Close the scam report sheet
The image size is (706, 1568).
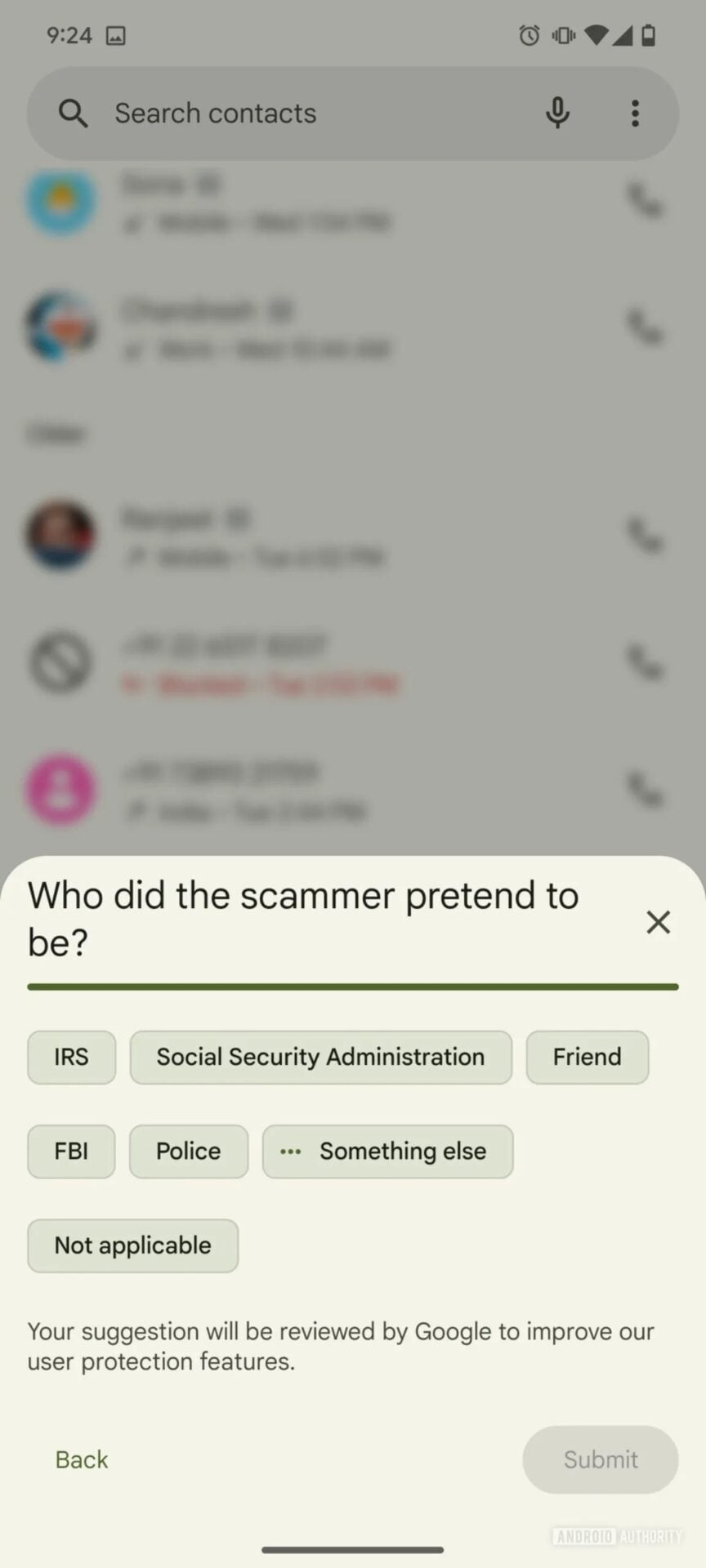pos(658,922)
